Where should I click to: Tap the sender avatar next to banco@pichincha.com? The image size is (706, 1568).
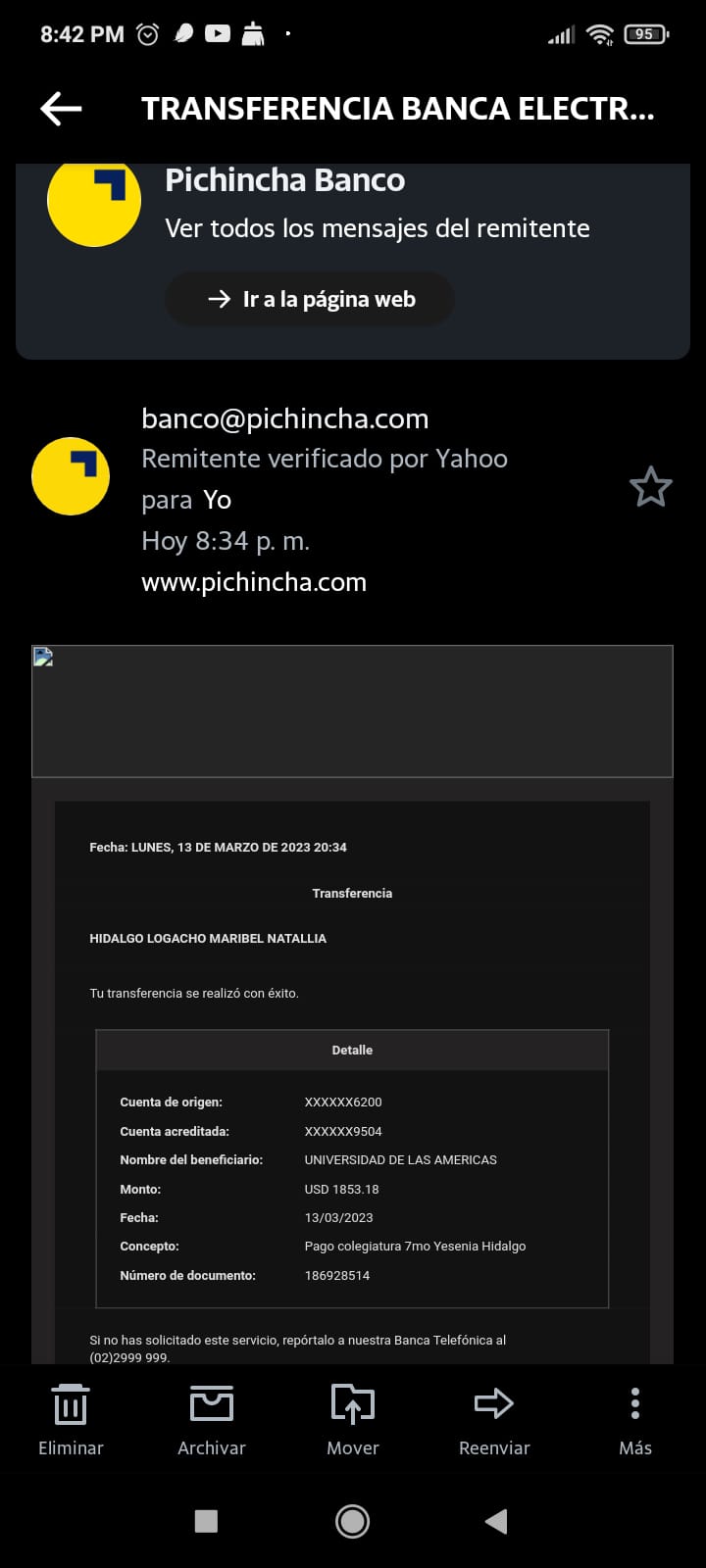71,476
